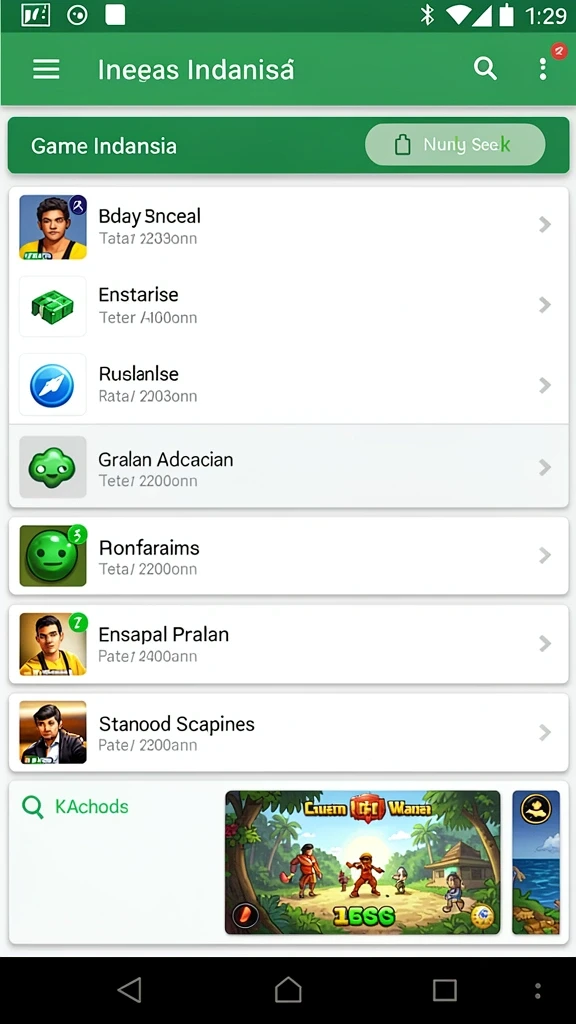Tap the KAchods search link

click(x=75, y=807)
